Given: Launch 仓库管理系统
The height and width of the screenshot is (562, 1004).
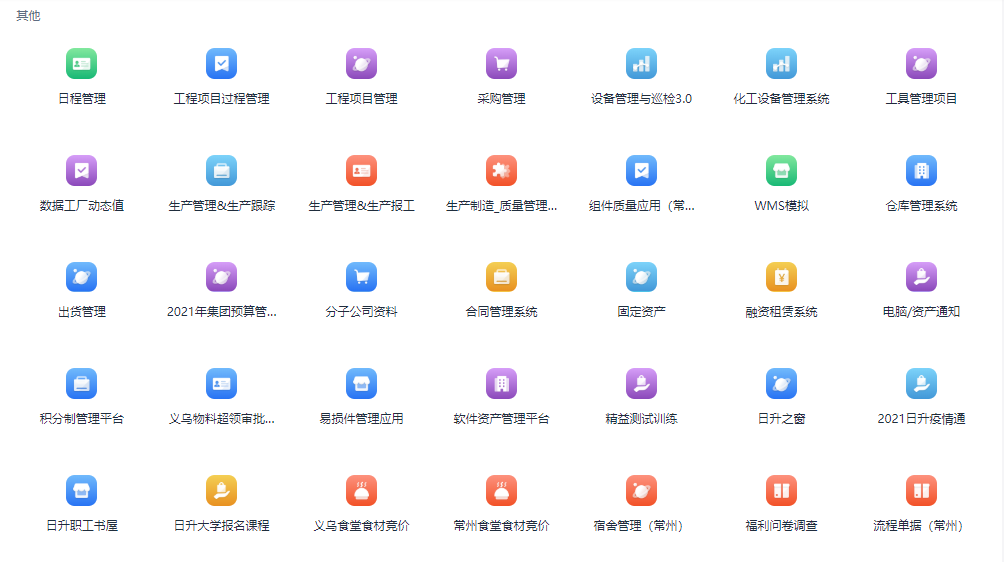Looking at the screenshot, I should (x=922, y=171).
